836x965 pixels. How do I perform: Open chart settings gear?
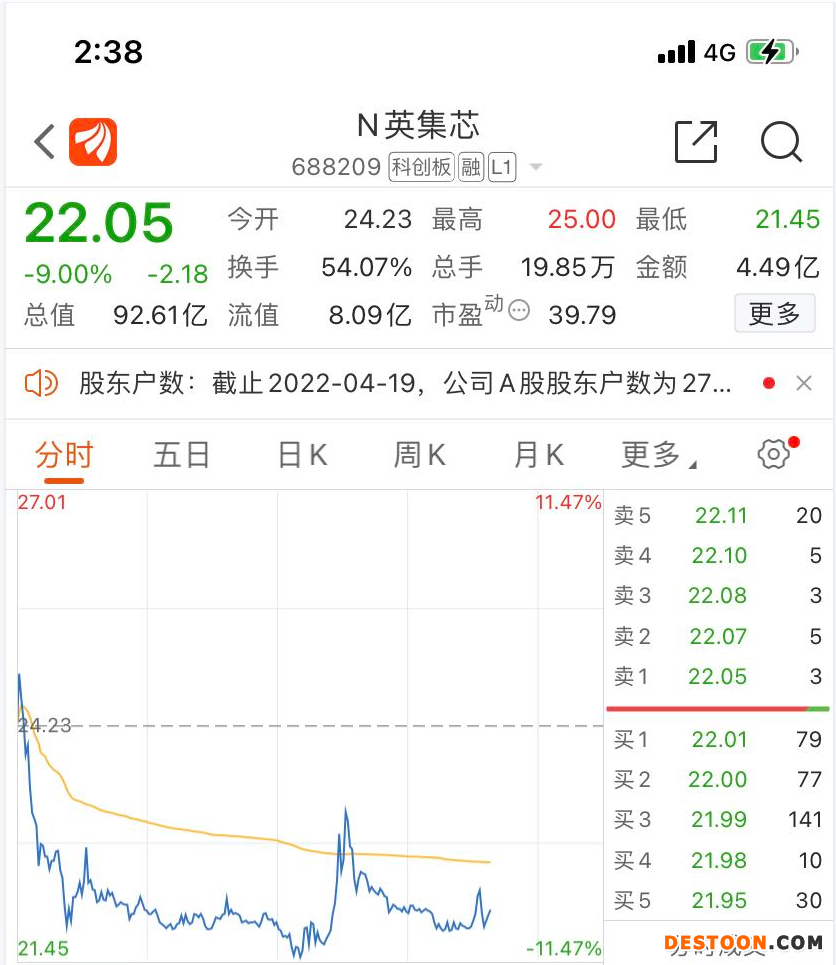click(x=774, y=454)
